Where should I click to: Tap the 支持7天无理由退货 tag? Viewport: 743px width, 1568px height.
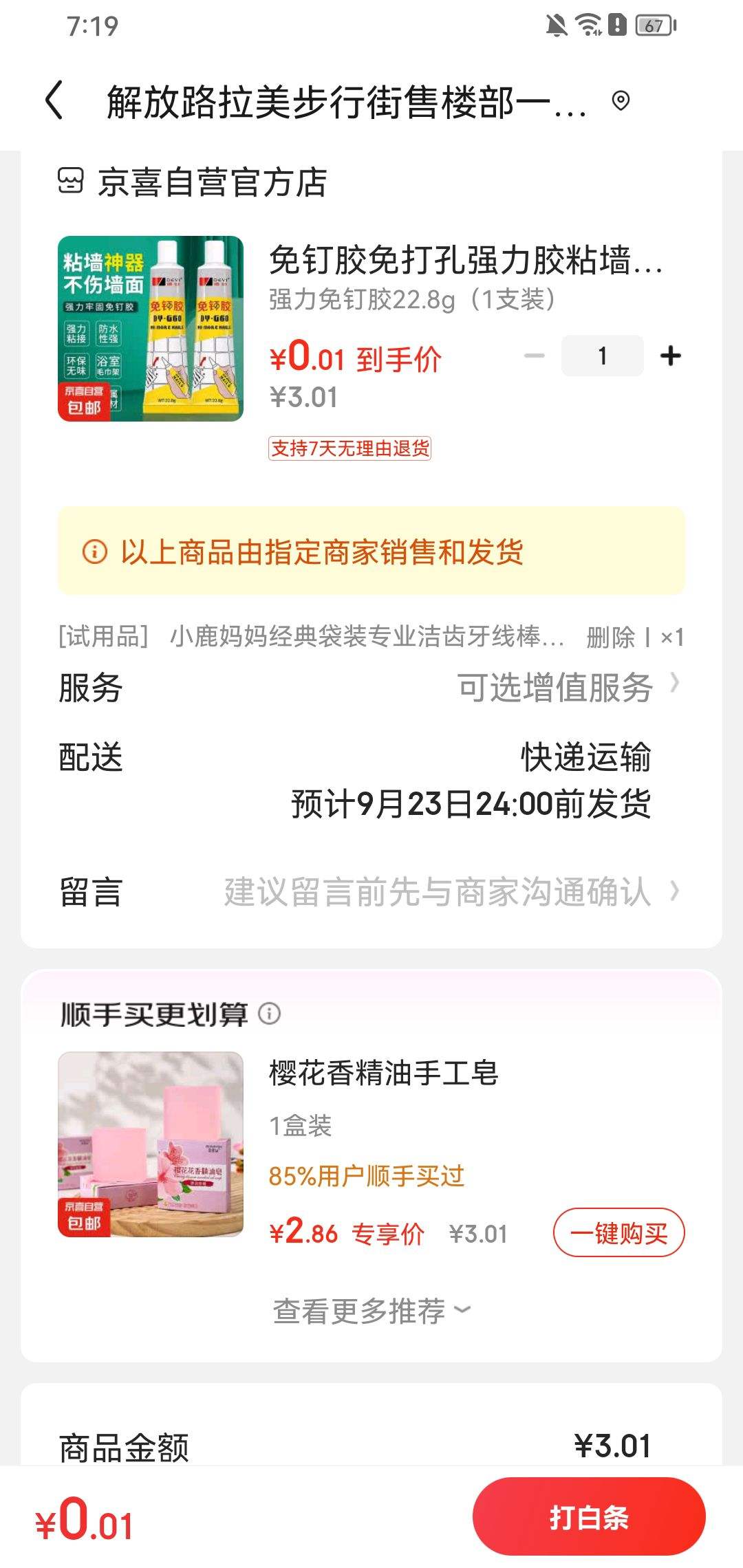tap(351, 449)
